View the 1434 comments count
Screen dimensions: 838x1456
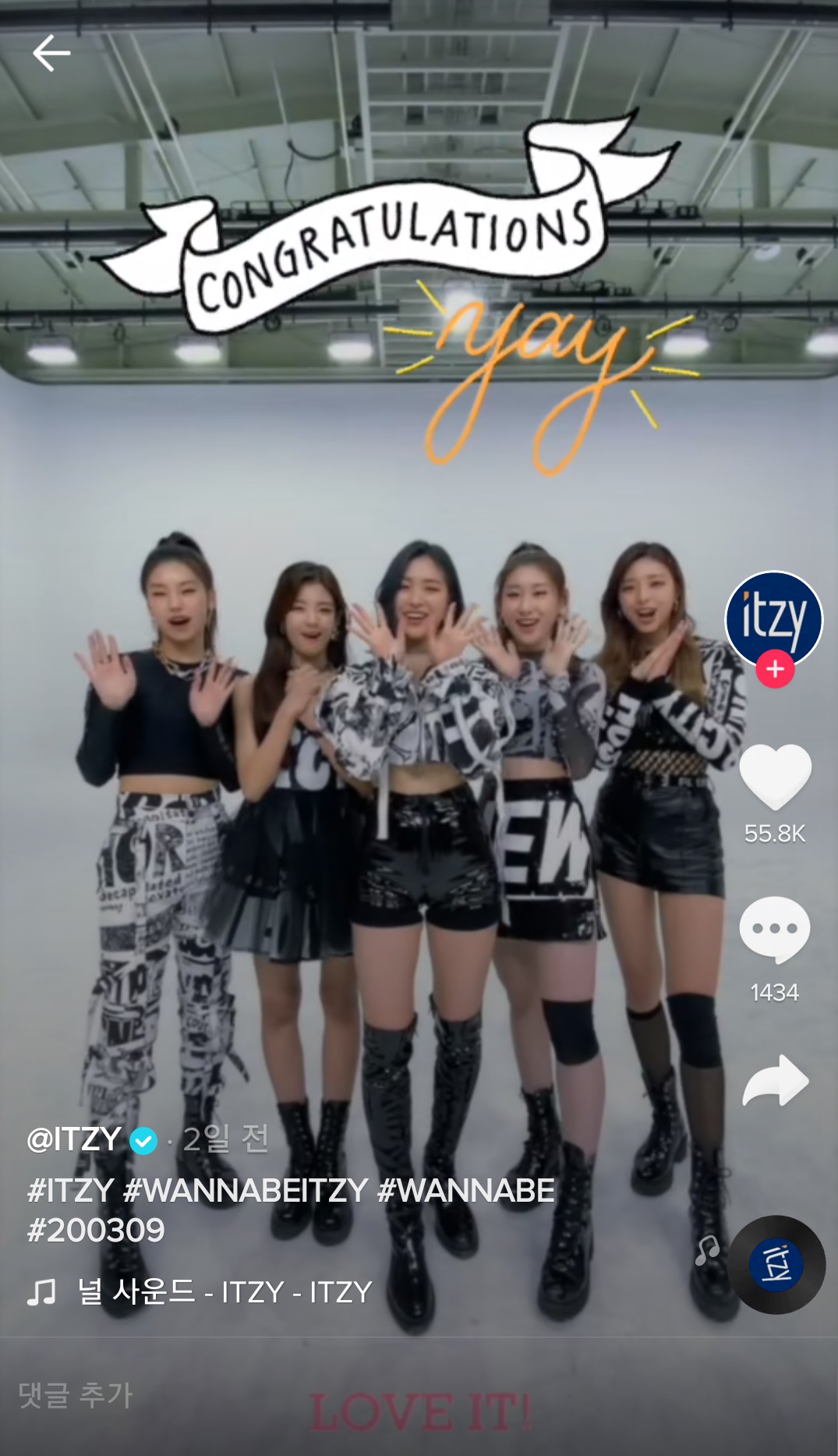(x=776, y=993)
